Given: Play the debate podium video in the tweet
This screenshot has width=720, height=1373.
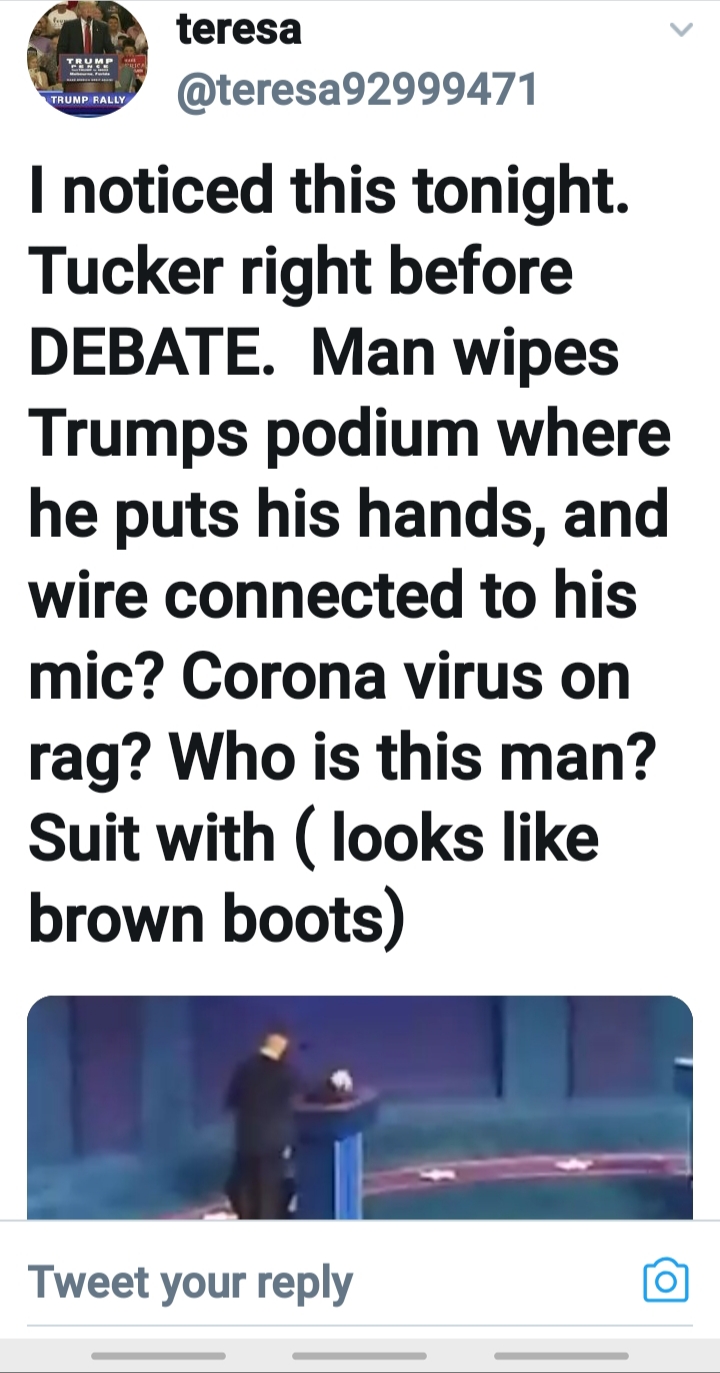Looking at the screenshot, I should click(360, 1107).
